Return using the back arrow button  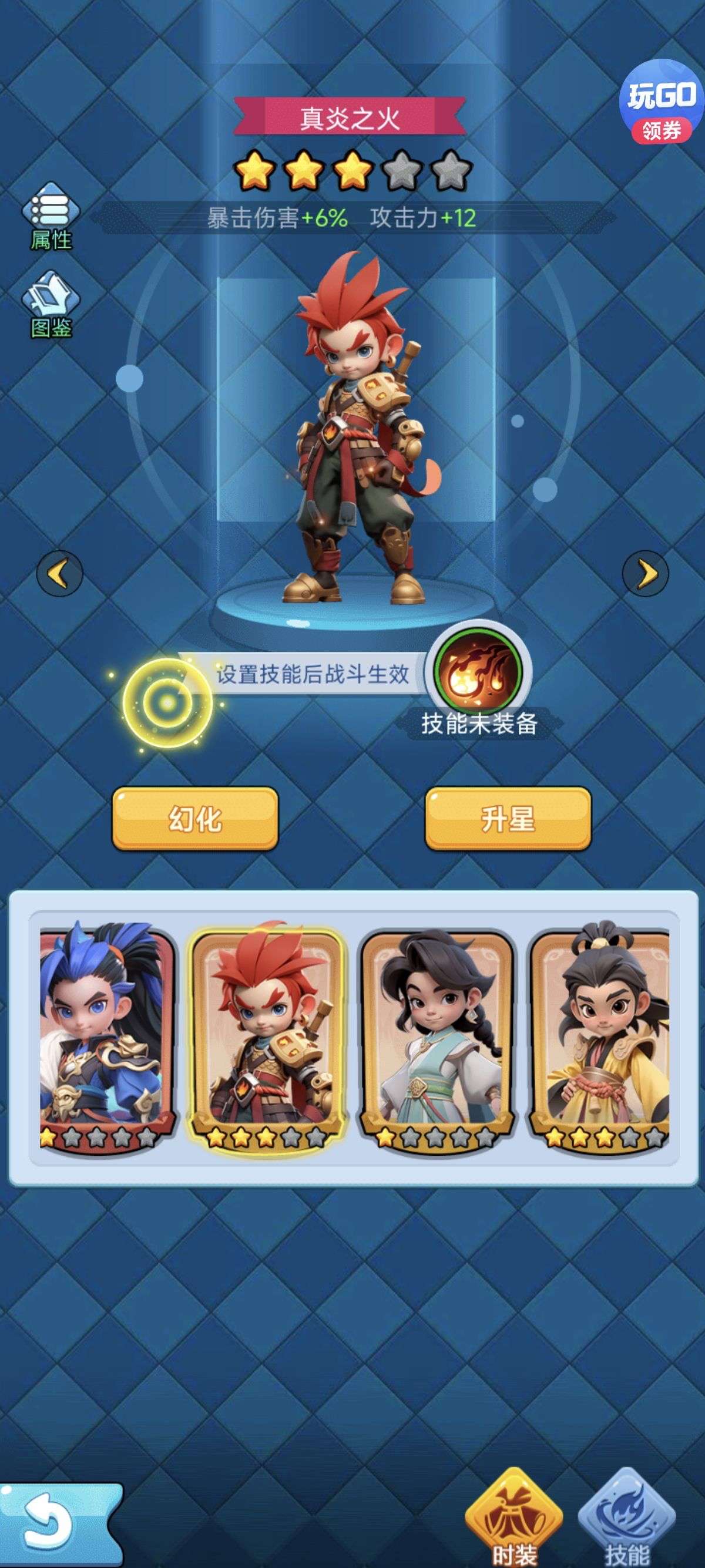(x=52, y=1525)
